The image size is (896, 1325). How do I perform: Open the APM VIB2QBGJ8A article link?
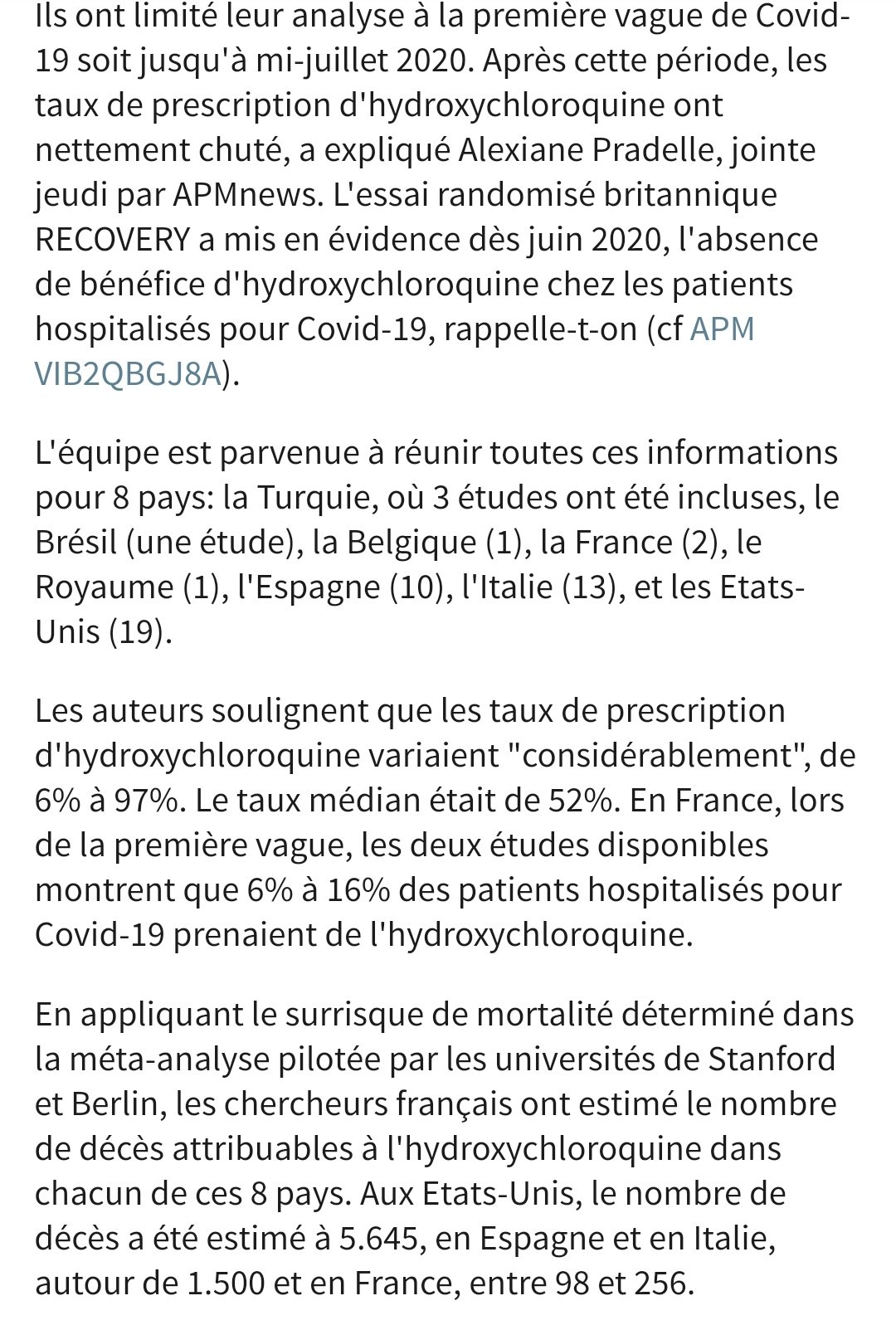[129, 374]
